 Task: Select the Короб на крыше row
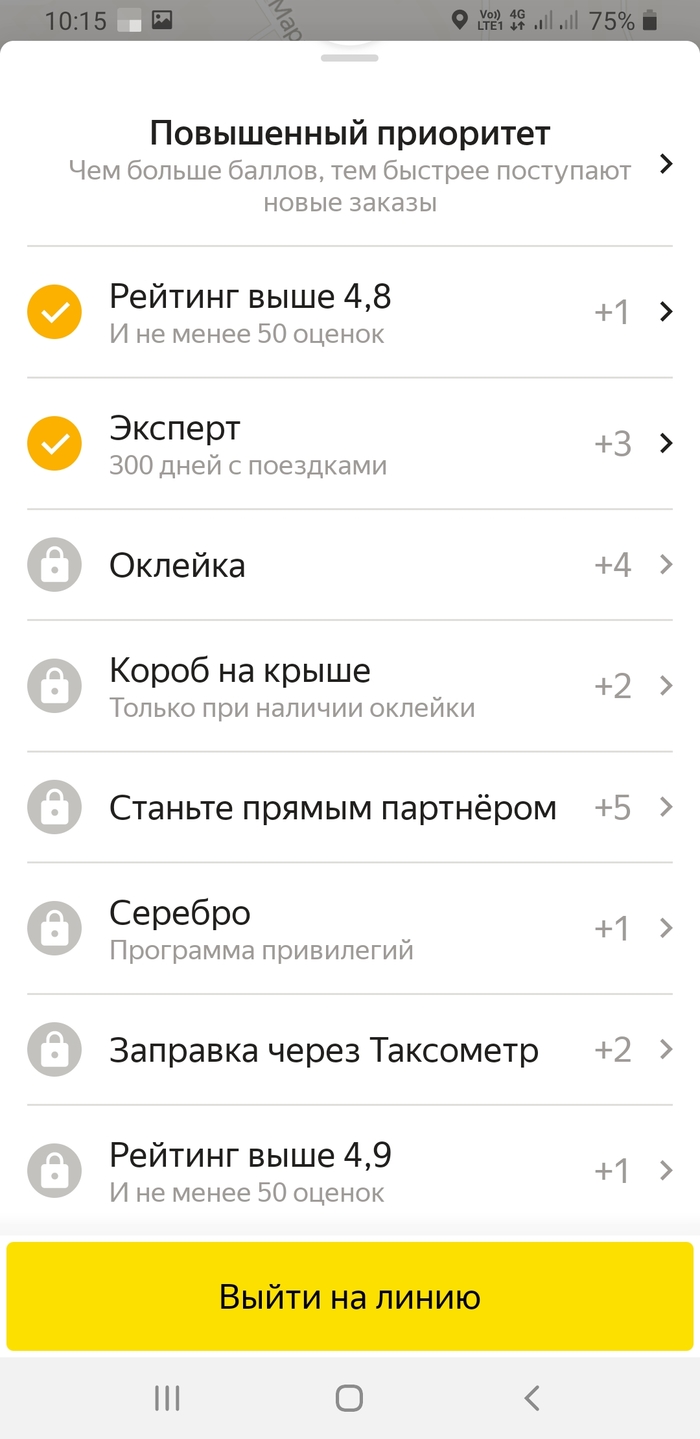pyautogui.click(x=350, y=687)
